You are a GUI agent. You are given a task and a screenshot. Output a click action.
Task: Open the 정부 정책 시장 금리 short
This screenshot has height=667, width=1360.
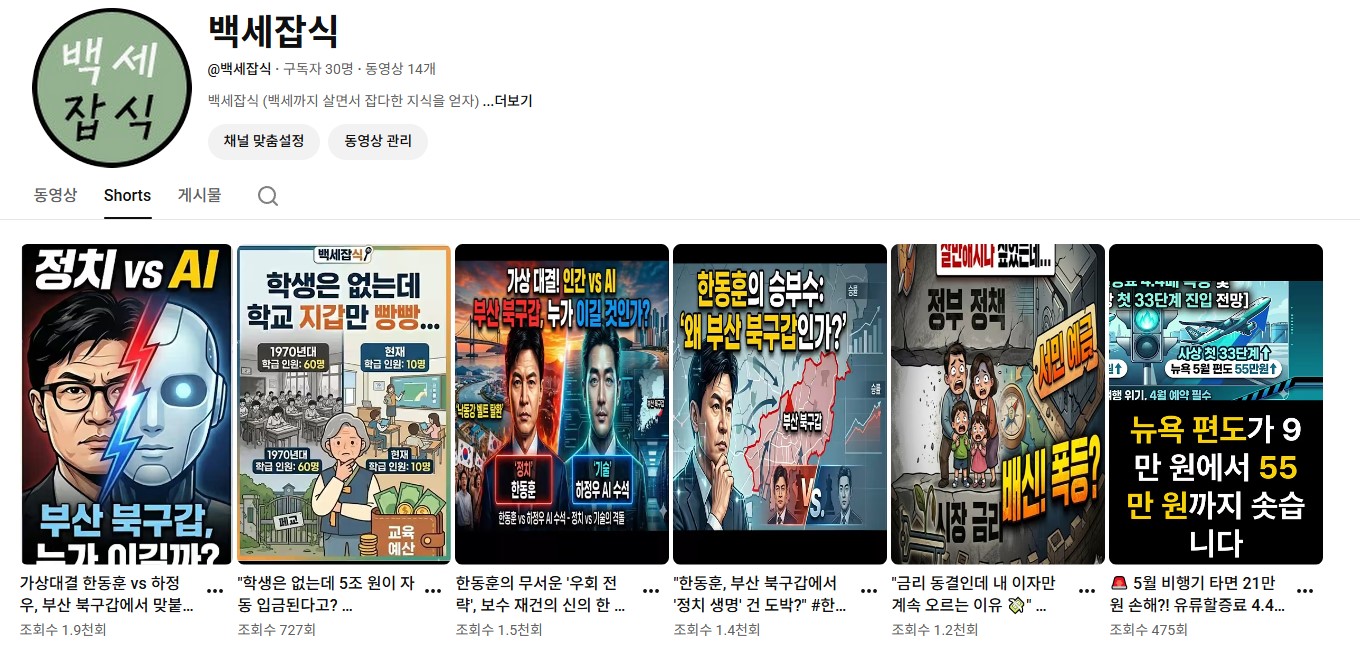coord(998,404)
